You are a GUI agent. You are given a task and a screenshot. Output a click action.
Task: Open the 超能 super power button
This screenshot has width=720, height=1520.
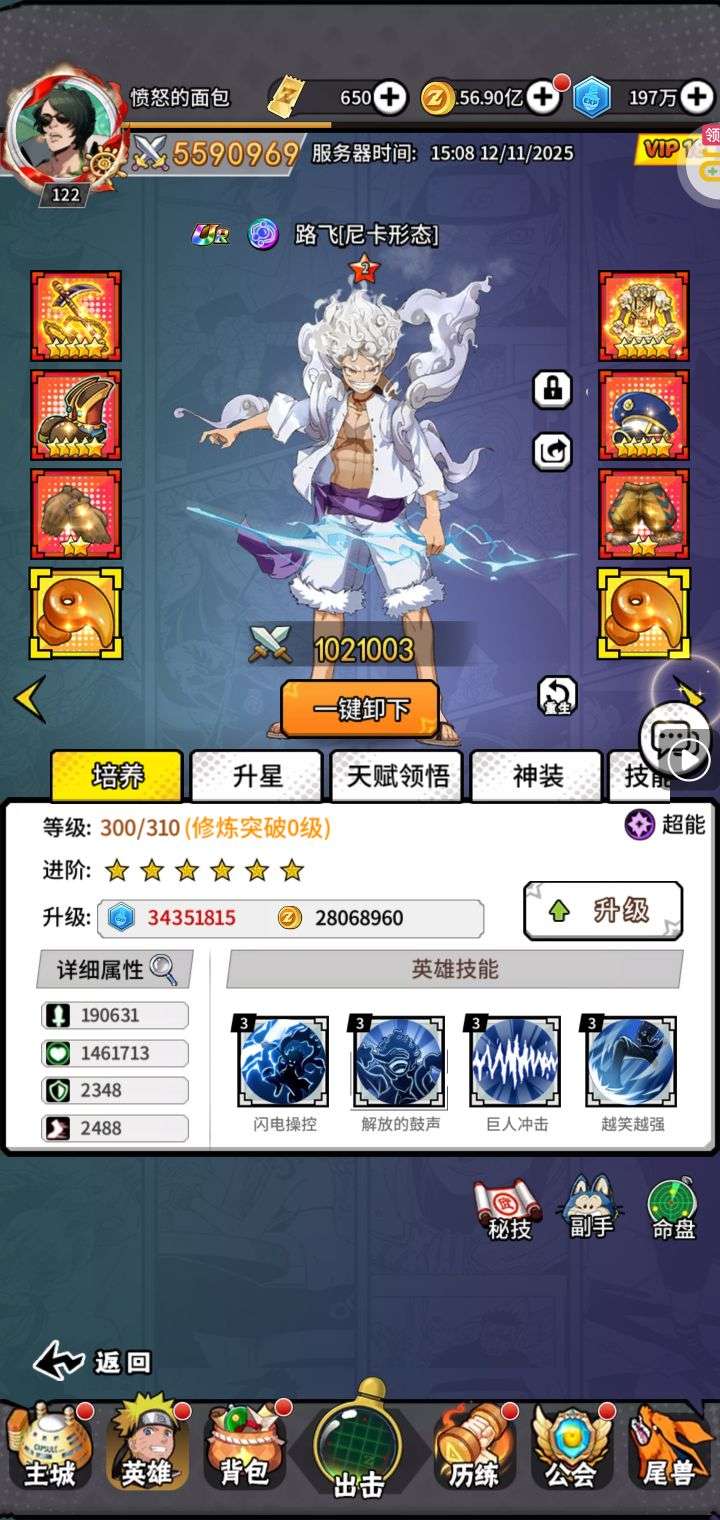click(x=665, y=824)
